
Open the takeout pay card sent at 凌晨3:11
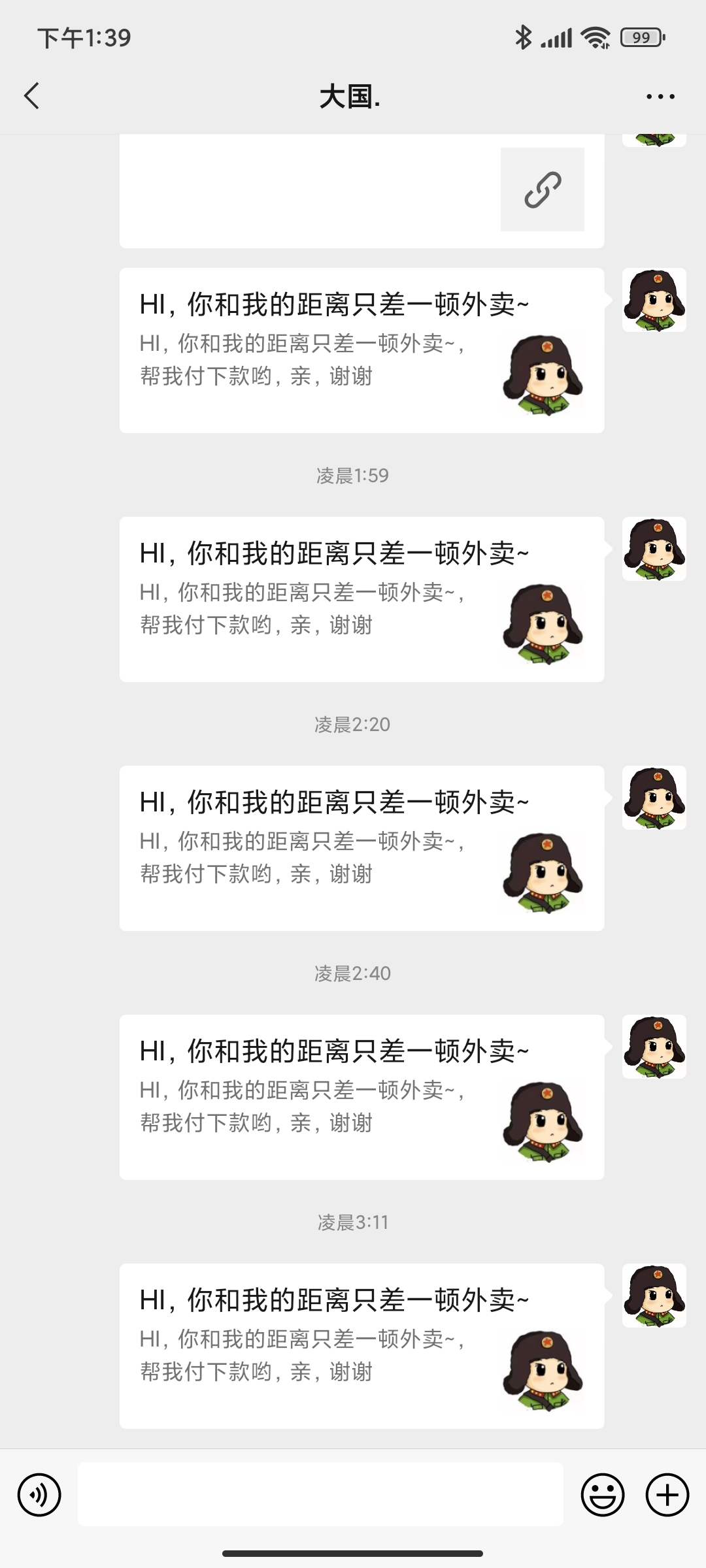361,1346
